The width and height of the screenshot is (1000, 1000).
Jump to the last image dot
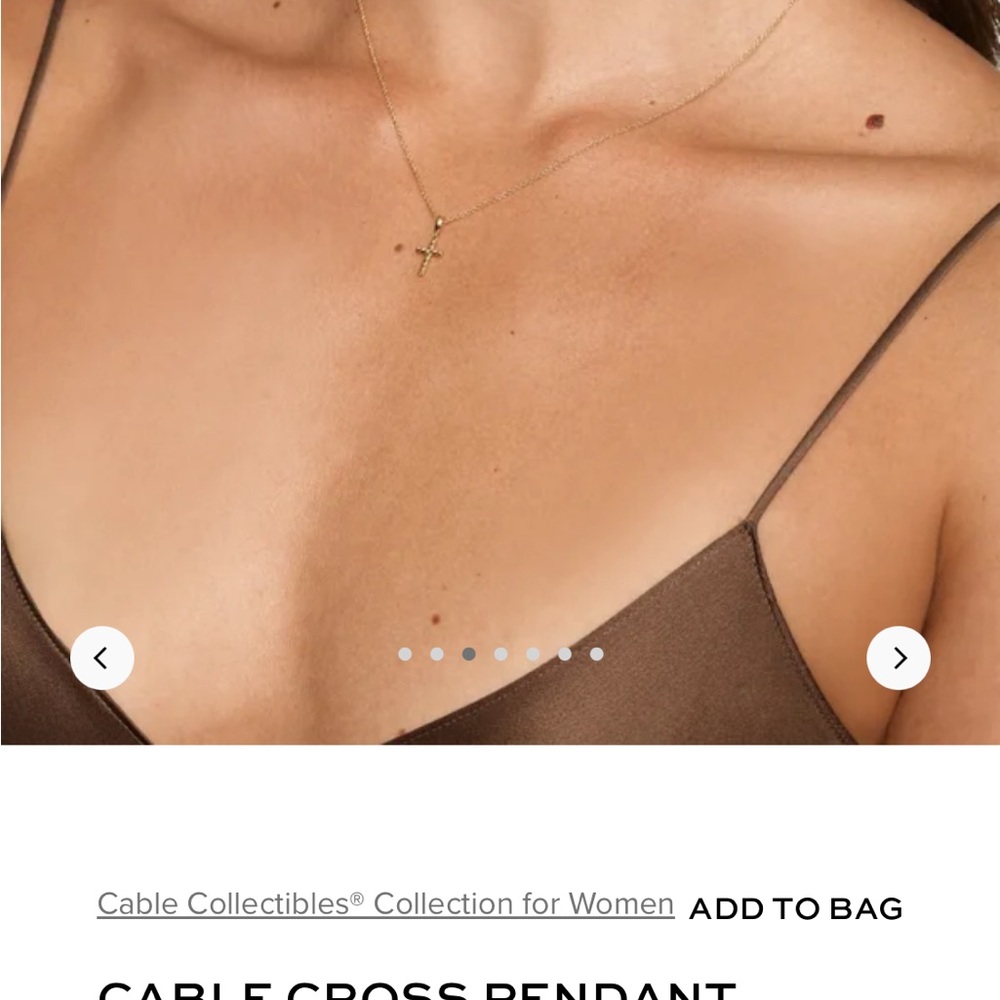point(597,654)
